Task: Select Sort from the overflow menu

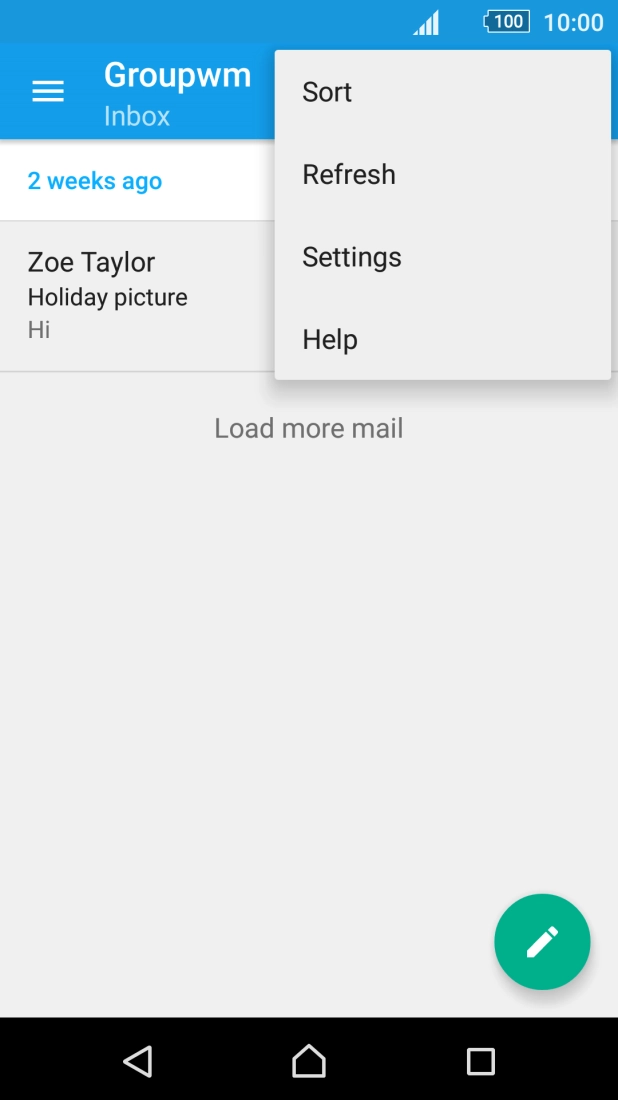Action: tap(443, 92)
